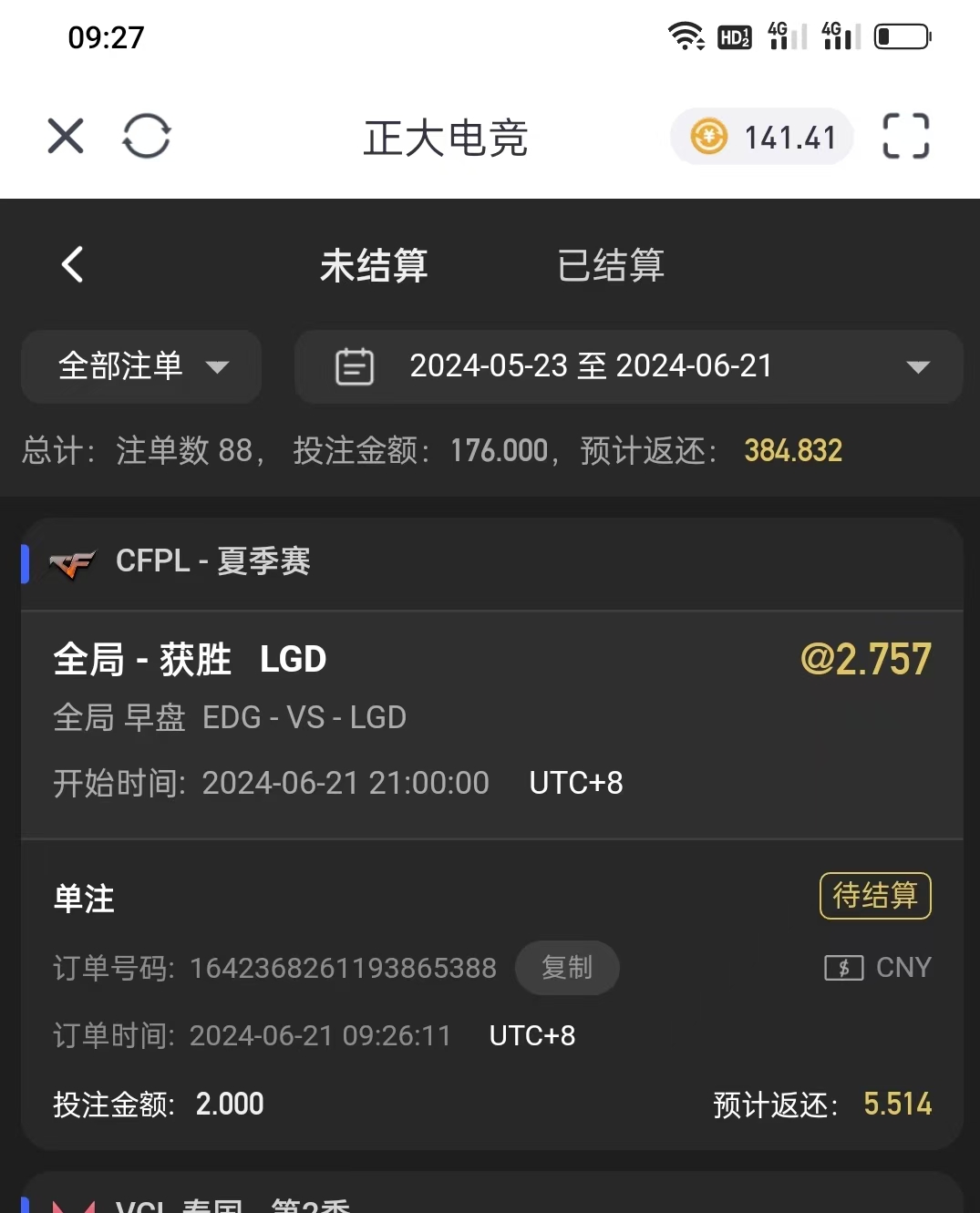Enter fullscreen mode
980x1213 pixels.
pos(906,137)
